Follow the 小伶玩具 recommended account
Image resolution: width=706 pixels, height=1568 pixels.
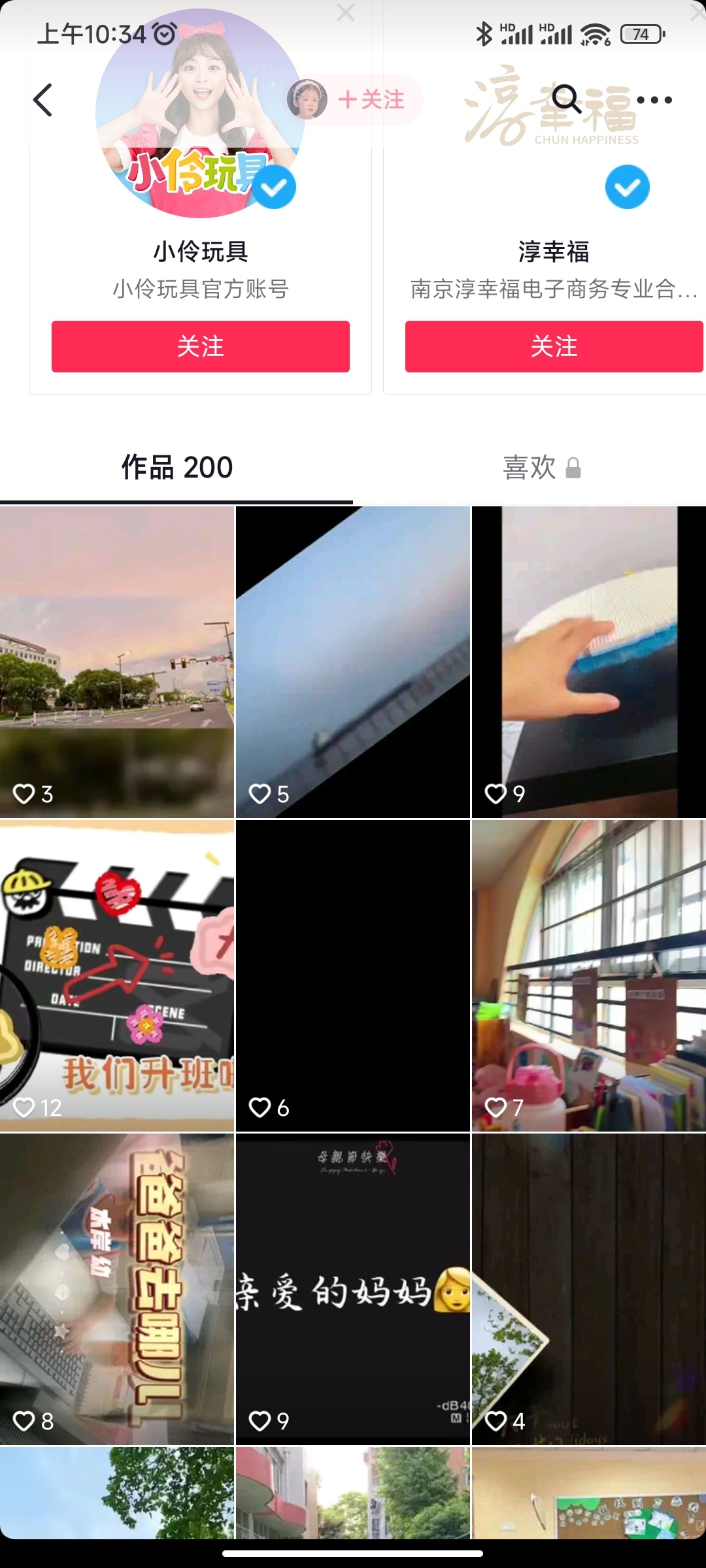200,346
